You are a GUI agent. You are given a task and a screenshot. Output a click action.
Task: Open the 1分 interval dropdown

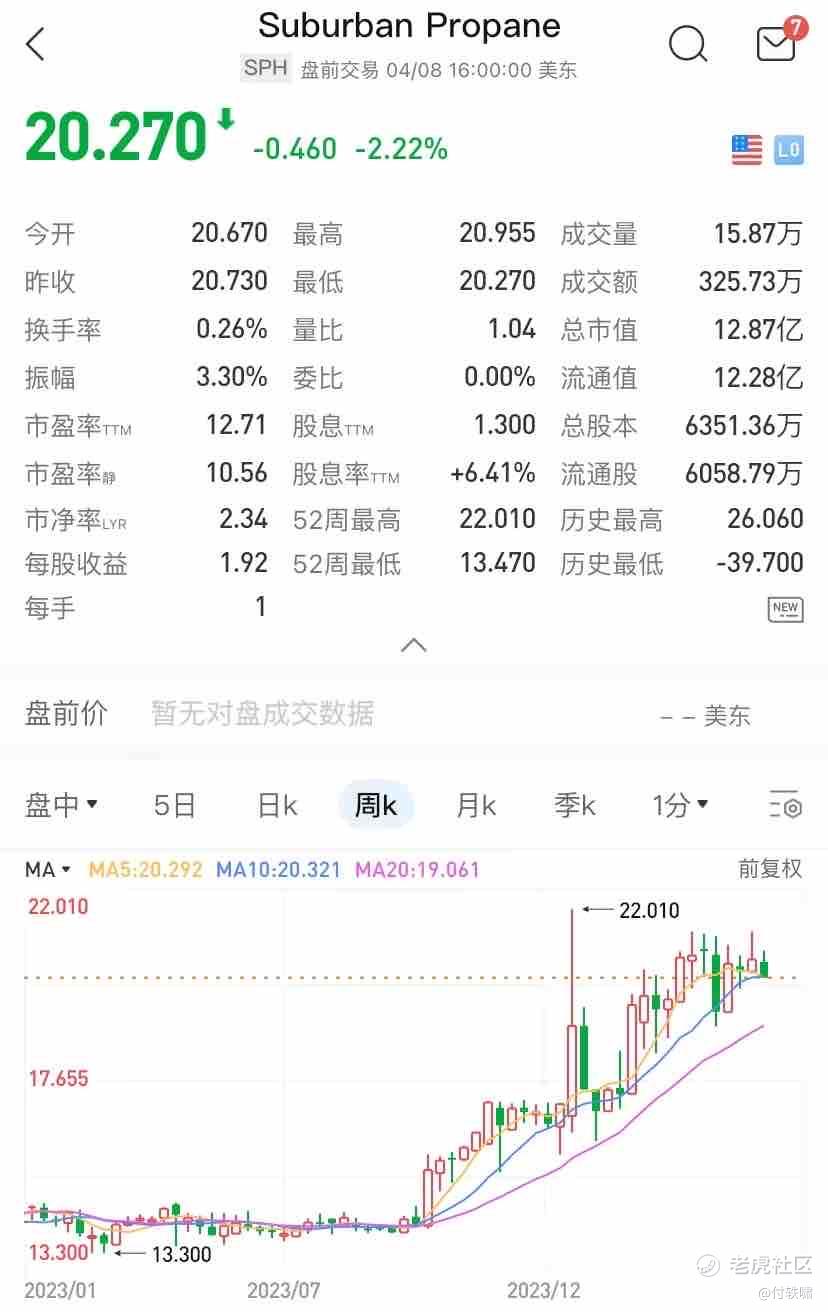coord(680,805)
